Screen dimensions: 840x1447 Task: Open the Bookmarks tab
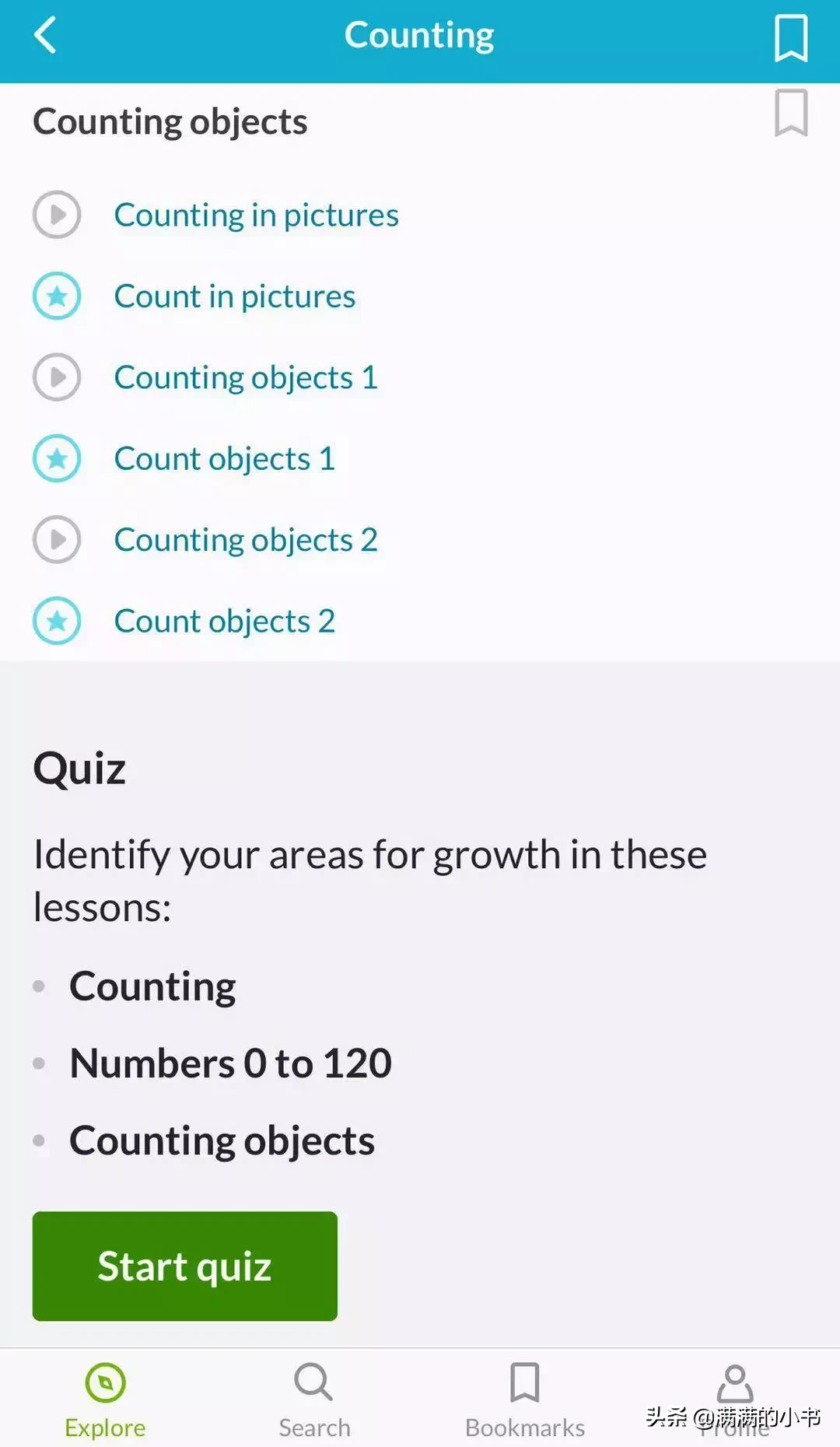click(525, 1400)
